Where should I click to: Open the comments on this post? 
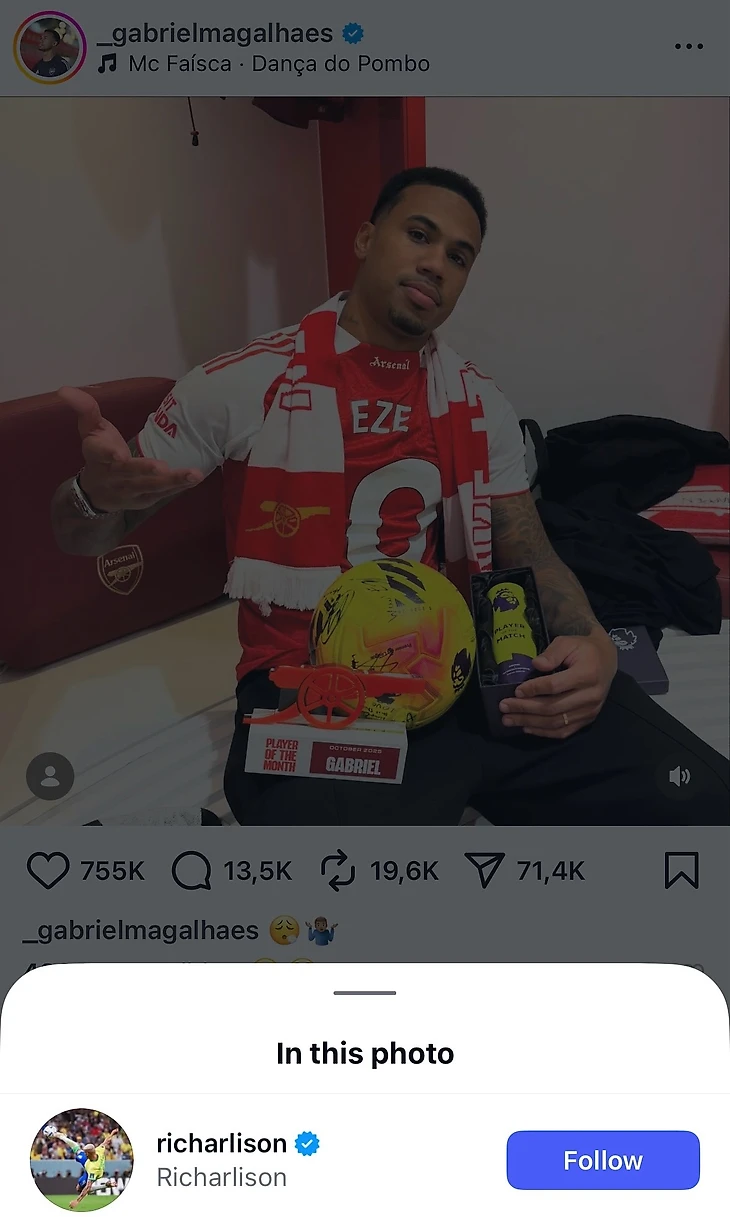(x=191, y=871)
